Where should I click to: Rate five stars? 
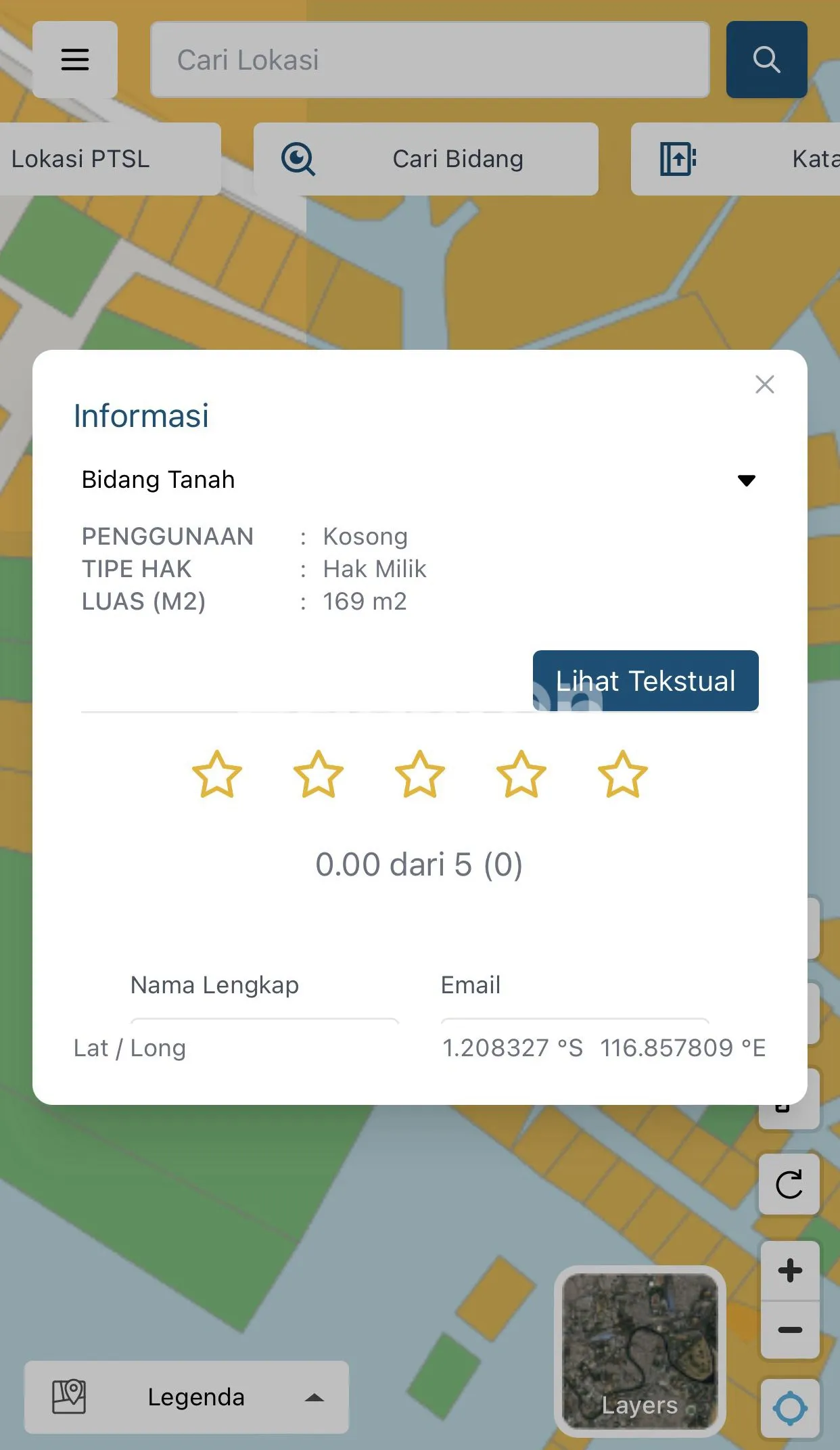click(623, 774)
